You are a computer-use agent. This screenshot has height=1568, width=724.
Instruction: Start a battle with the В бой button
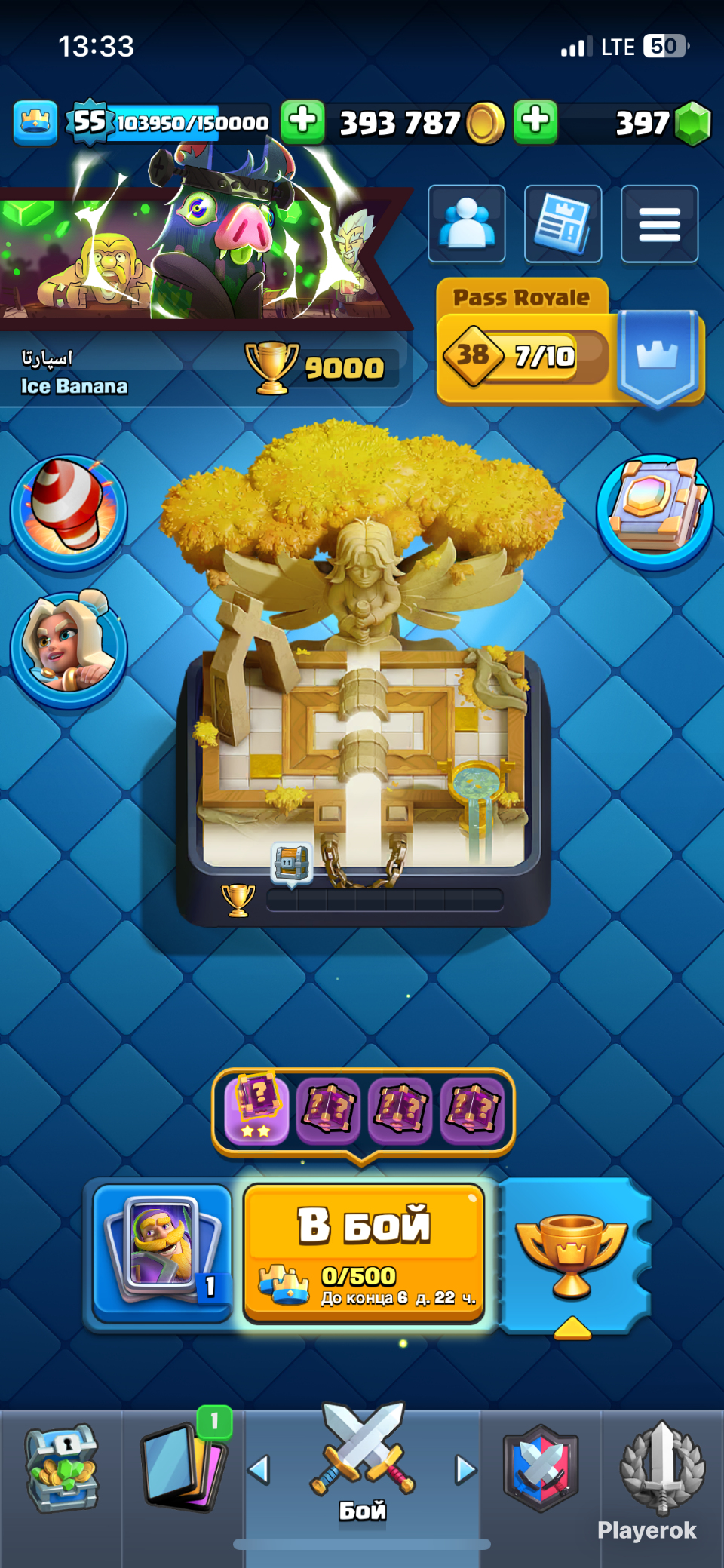tap(364, 1252)
